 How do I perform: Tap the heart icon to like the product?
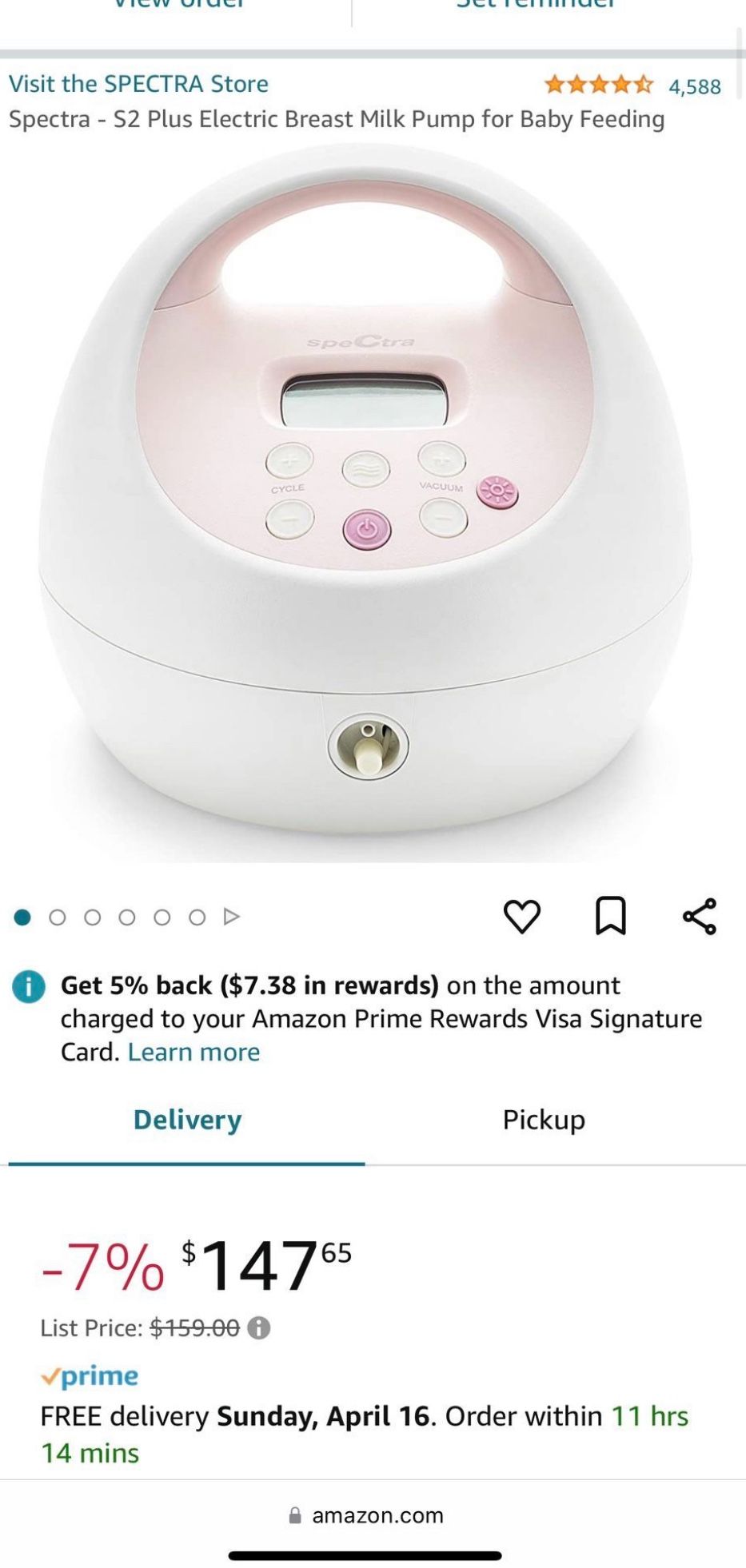[524, 916]
